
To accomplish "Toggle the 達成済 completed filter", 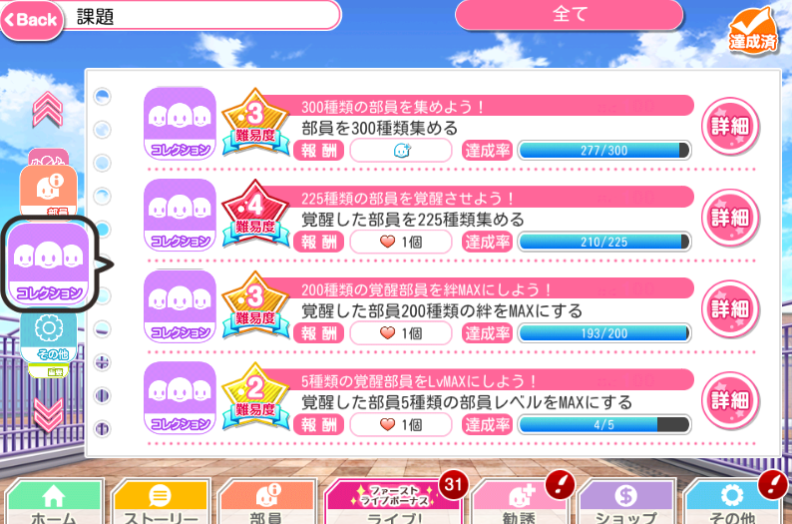I will (x=753, y=29).
